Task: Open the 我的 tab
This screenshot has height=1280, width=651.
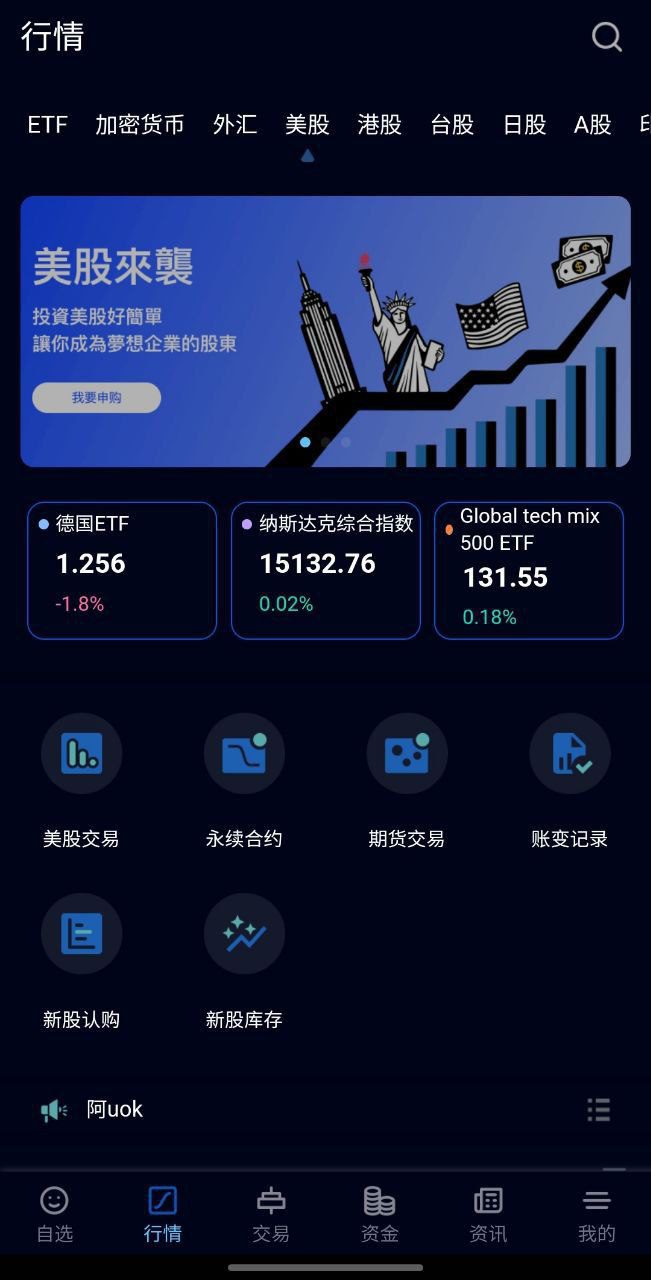Action: (596, 1214)
